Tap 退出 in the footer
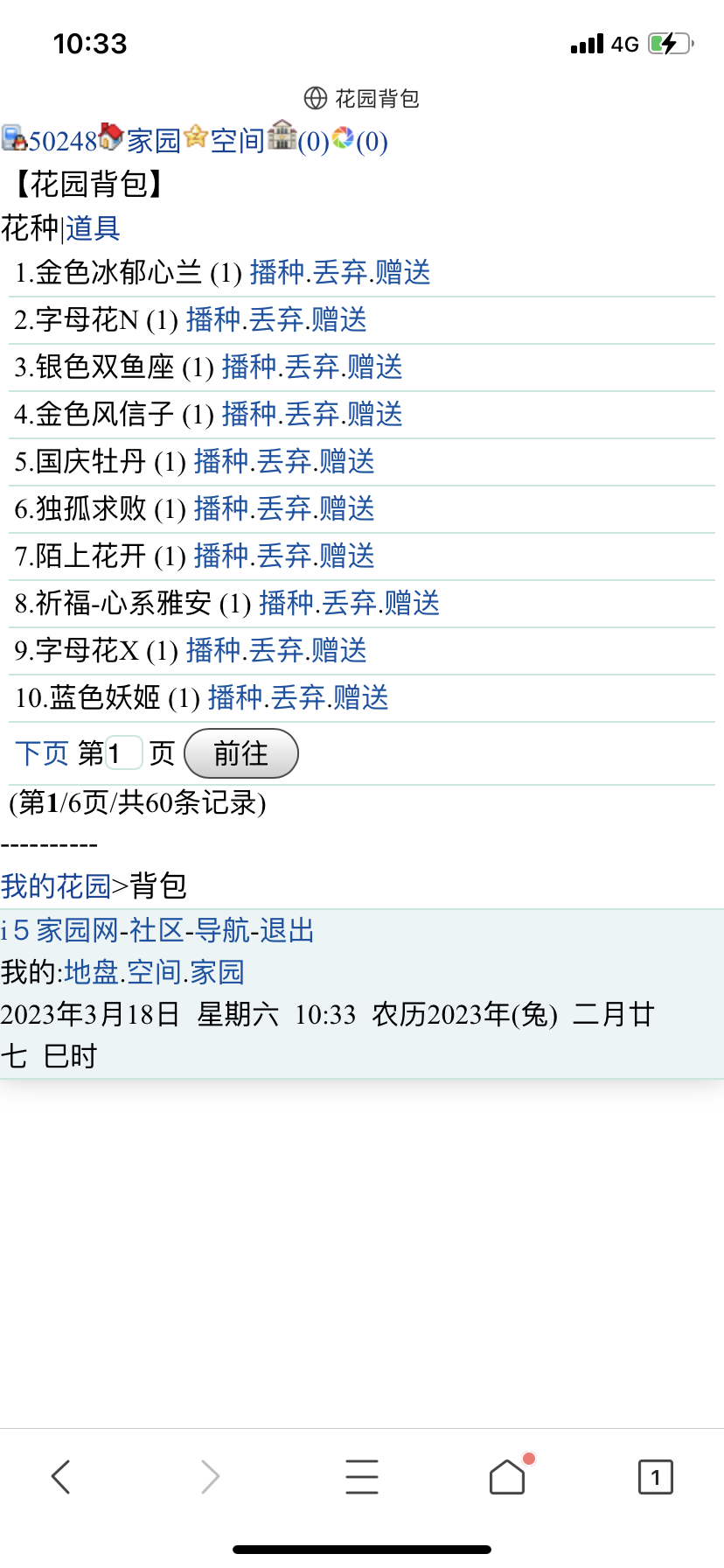724x1568 pixels. [x=287, y=931]
